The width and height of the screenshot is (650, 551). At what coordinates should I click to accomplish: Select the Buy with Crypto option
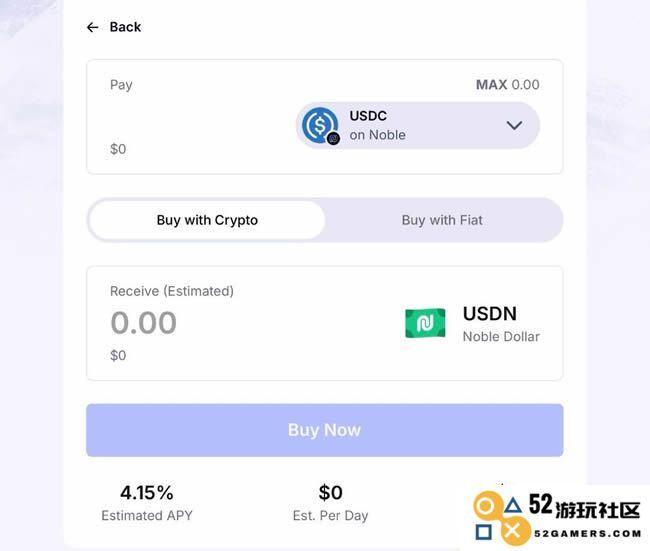click(207, 220)
